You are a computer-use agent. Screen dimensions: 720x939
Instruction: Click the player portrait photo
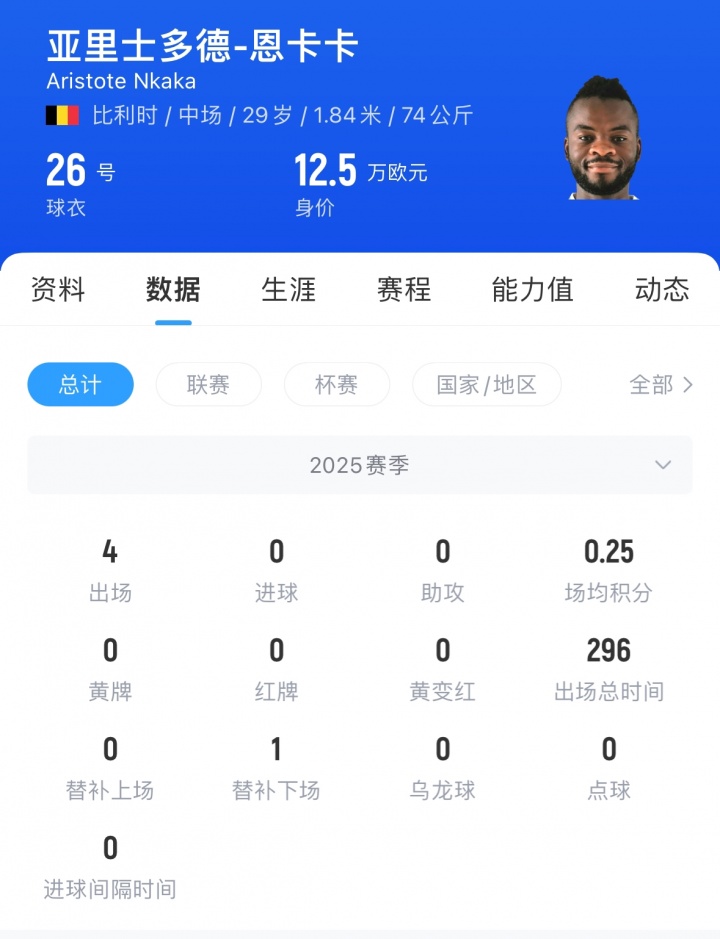point(601,141)
